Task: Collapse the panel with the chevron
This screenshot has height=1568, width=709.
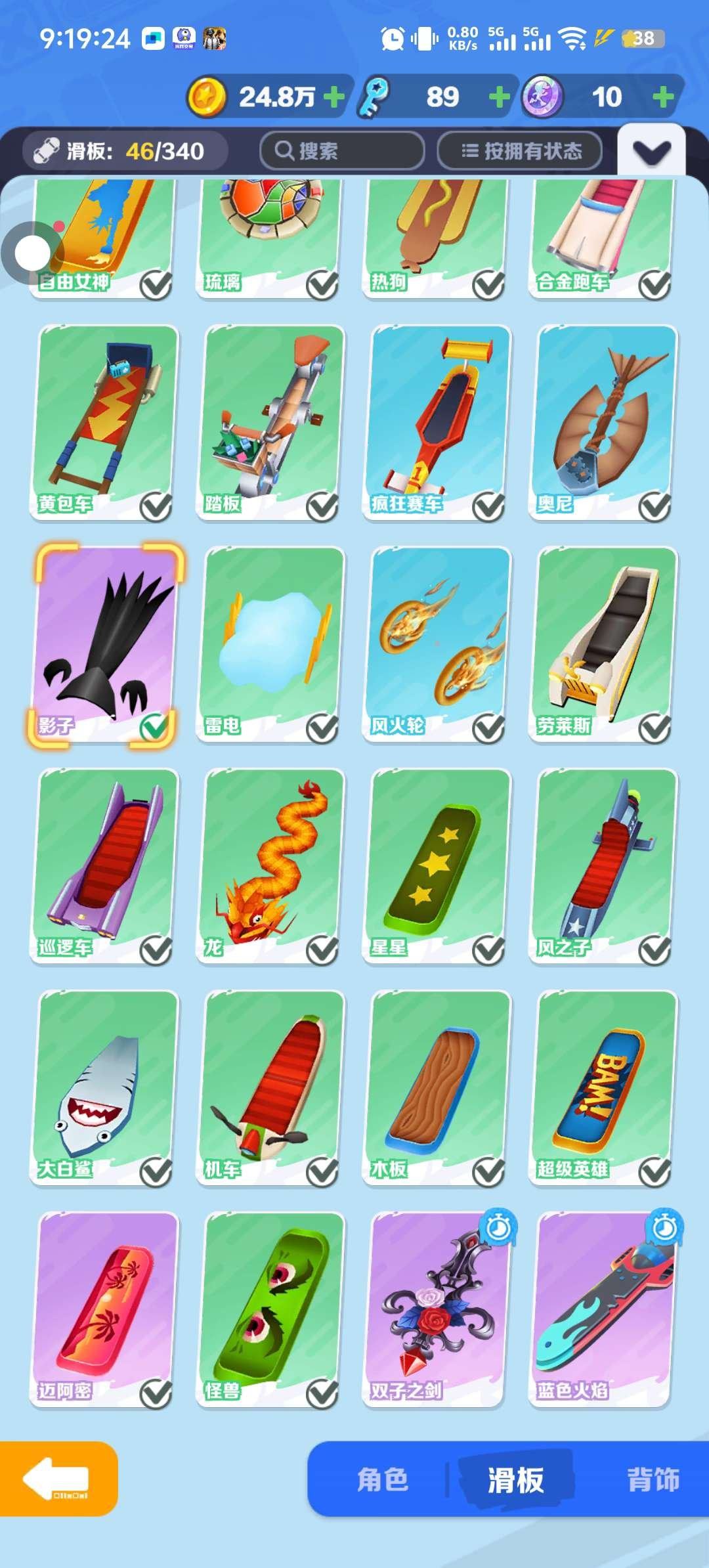Action: (651, 152)
